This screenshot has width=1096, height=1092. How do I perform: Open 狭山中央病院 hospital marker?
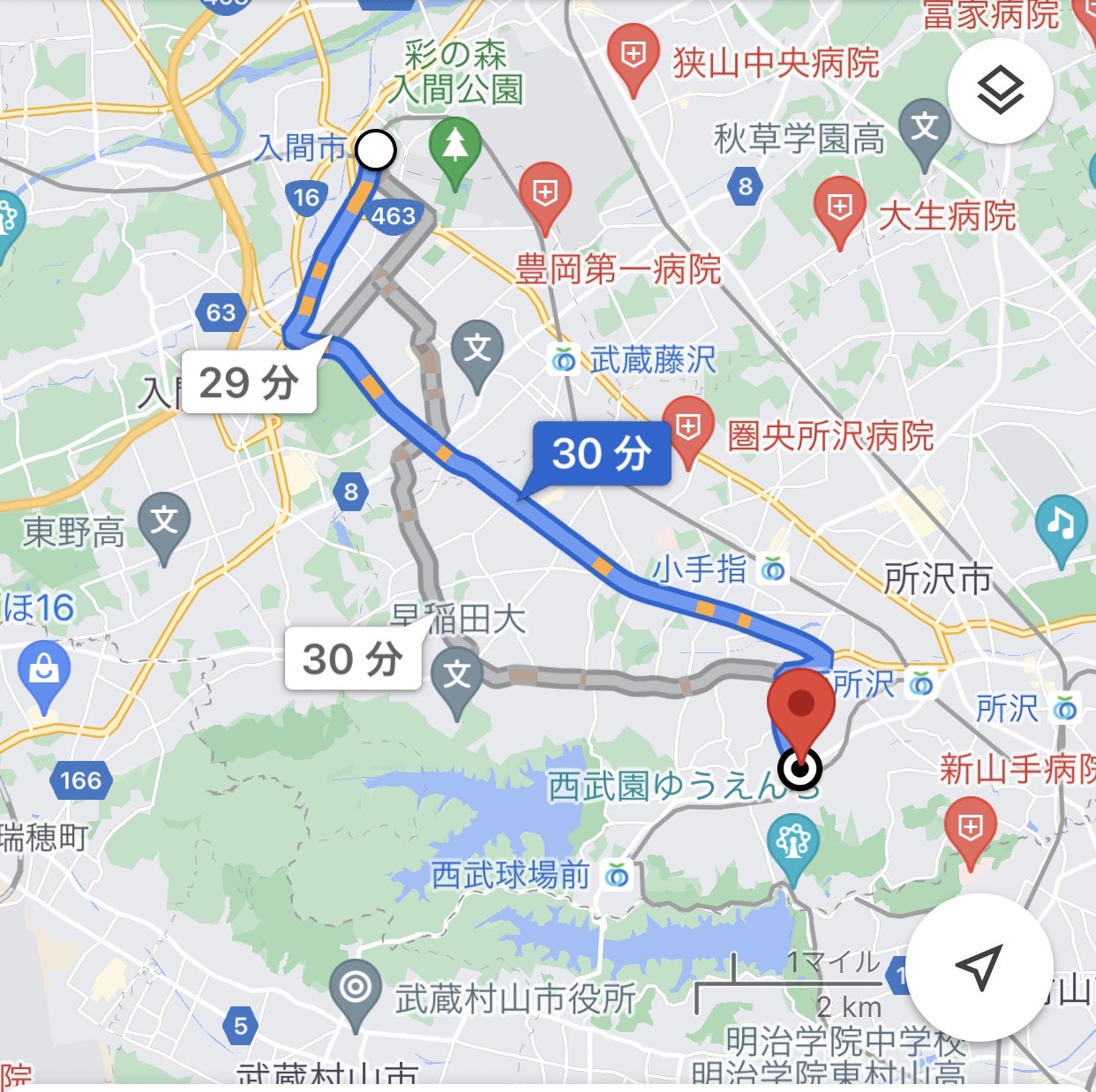pos(633,57)
